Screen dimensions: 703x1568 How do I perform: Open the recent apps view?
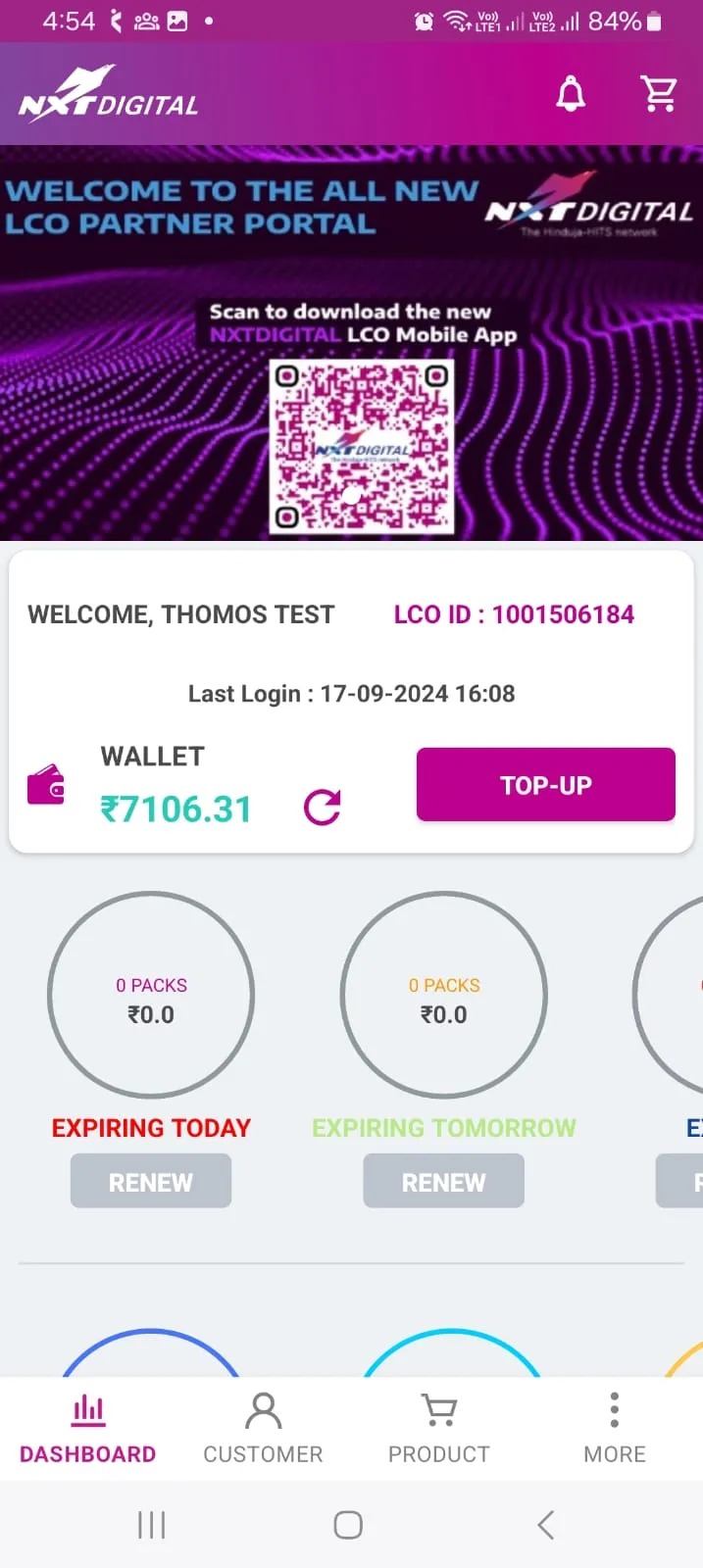[x=151, y=1525]
